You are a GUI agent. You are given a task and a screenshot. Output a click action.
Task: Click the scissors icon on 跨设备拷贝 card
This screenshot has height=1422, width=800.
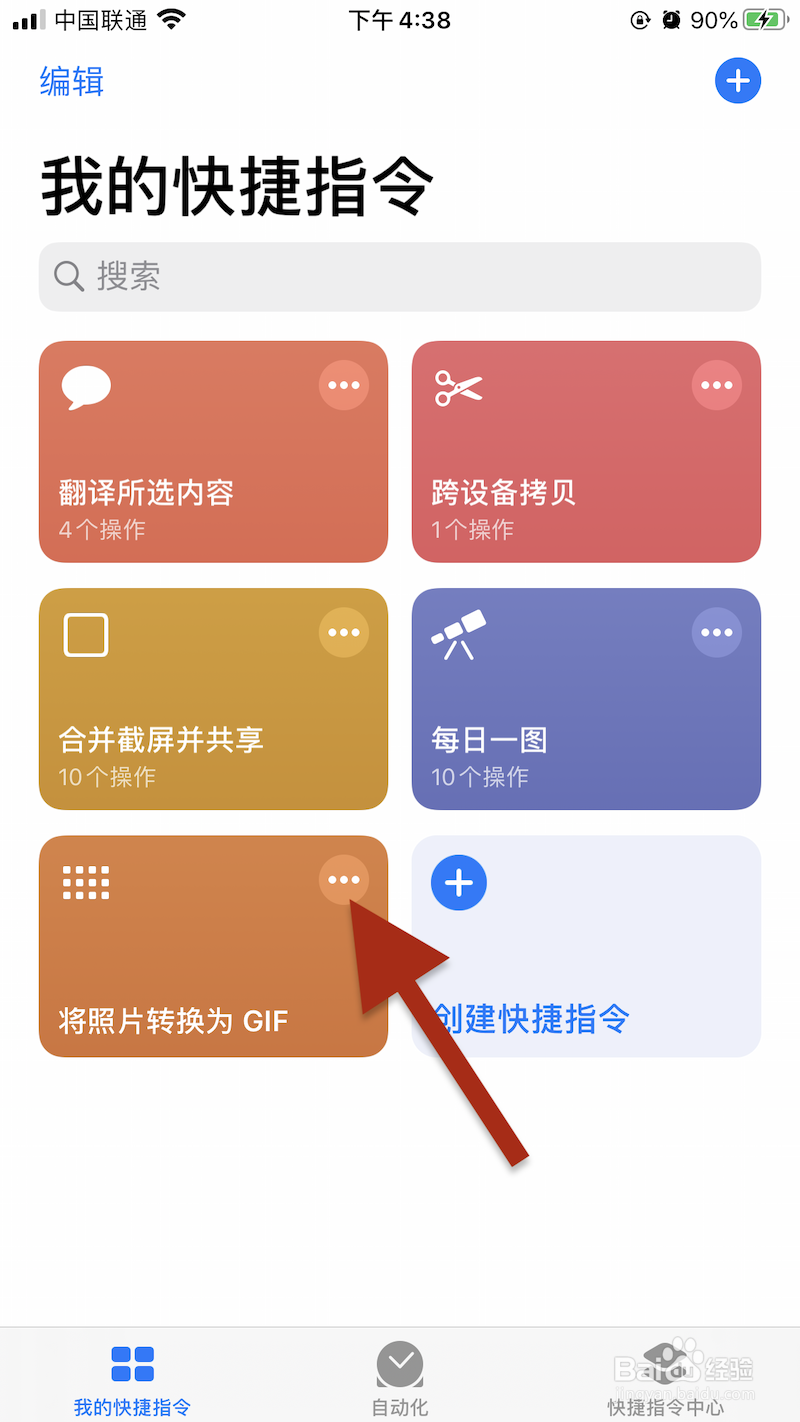tap(460, 389)
